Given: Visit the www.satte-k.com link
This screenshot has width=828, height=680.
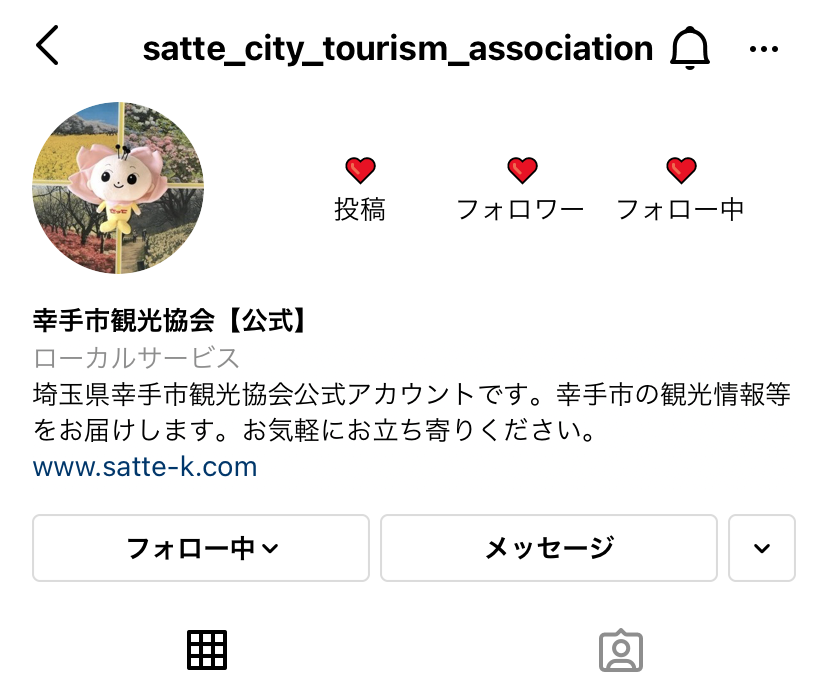Looking at the screenshot, I should (145, 466).
